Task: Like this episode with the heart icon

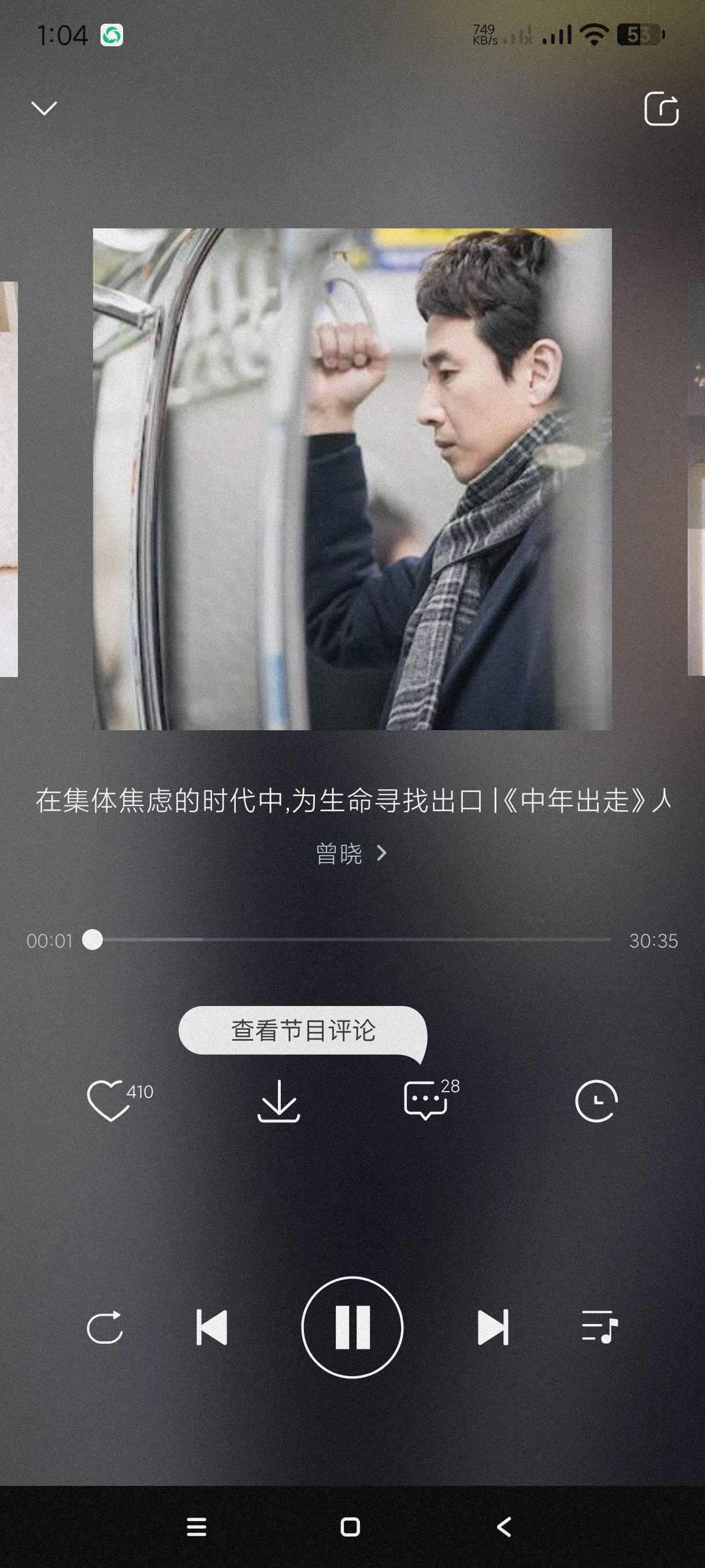Action: tap(109, 1100)
